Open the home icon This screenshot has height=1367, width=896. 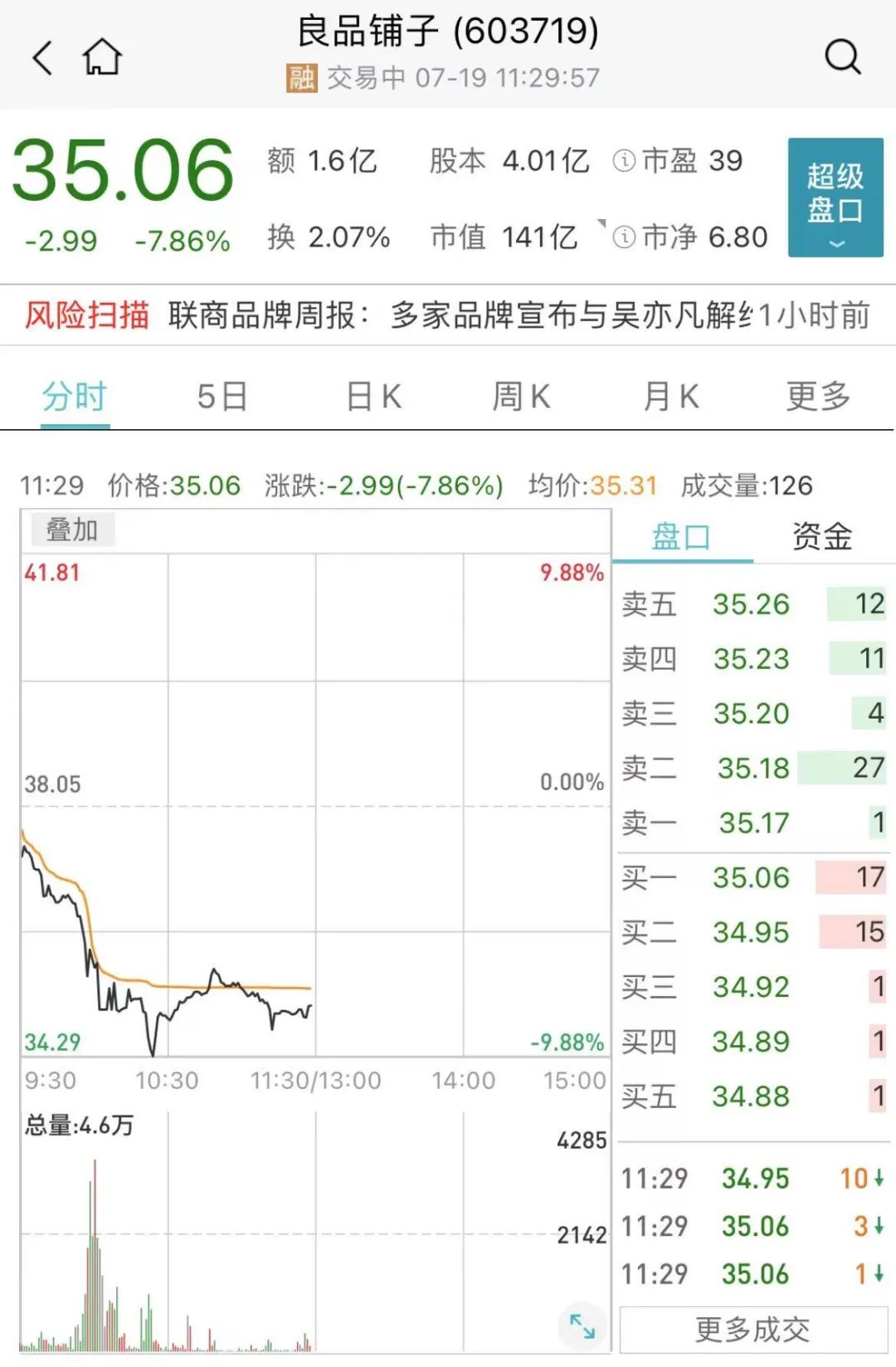click(x=102, y=57)
